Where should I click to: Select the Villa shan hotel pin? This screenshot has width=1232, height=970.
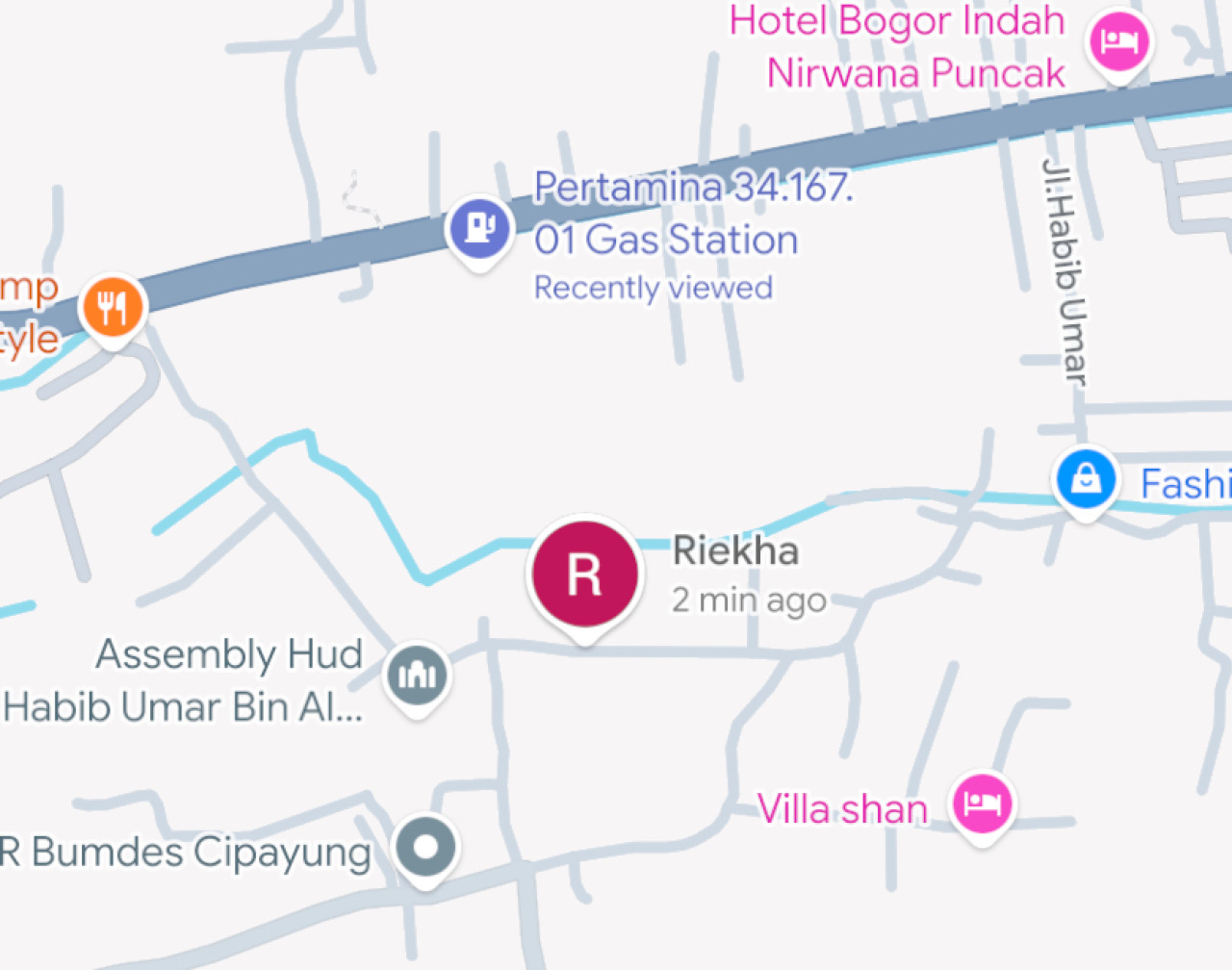click(x=982, y=804)
